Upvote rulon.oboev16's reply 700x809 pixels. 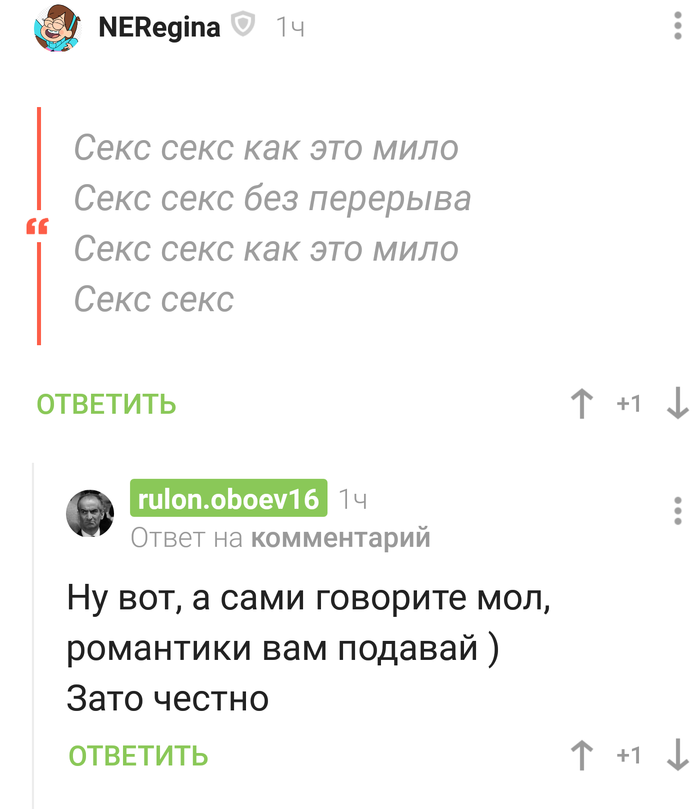pos(581,756)
